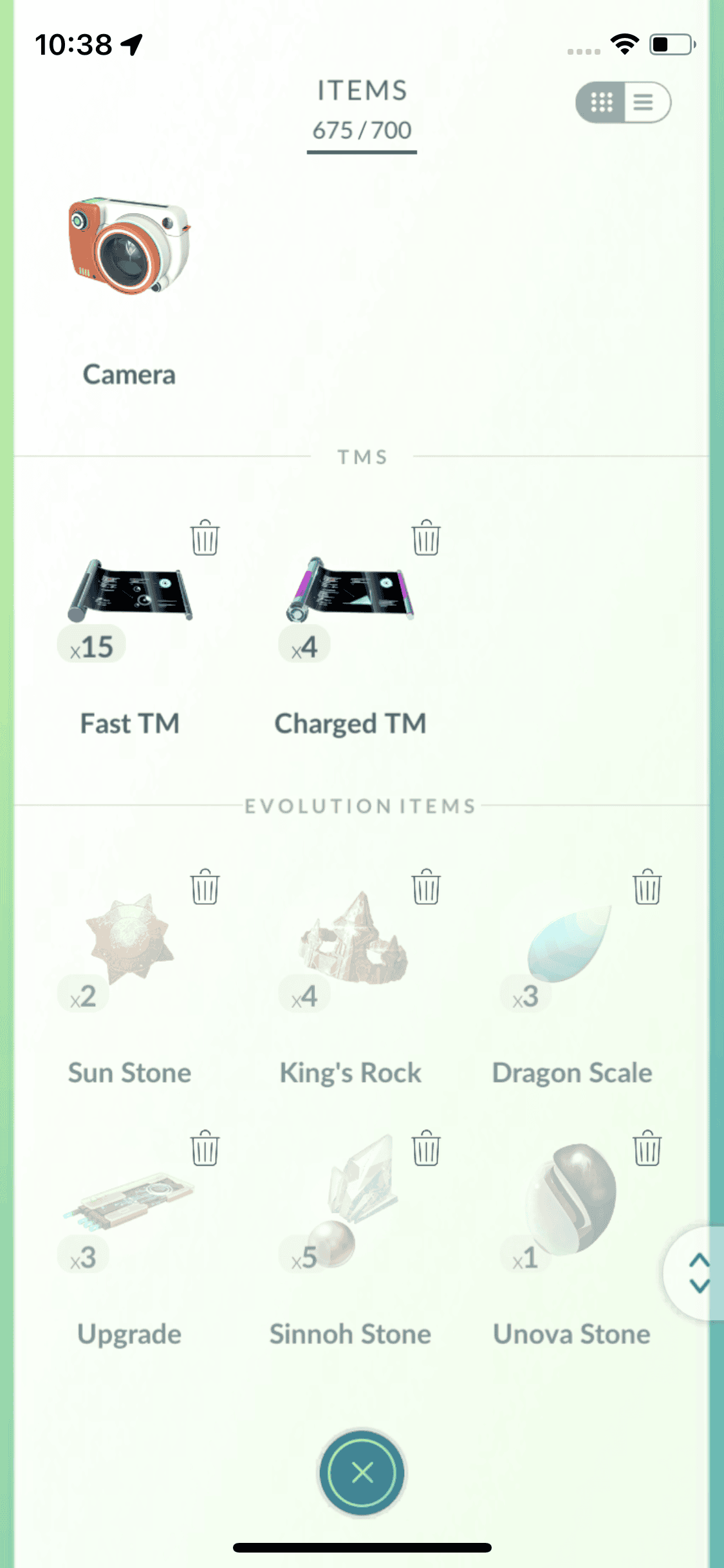Image resolution: width=724 pixels, height=1568 pixels.
Task: Tap the trash icon for Sun Stone
Action: [205, 887]
